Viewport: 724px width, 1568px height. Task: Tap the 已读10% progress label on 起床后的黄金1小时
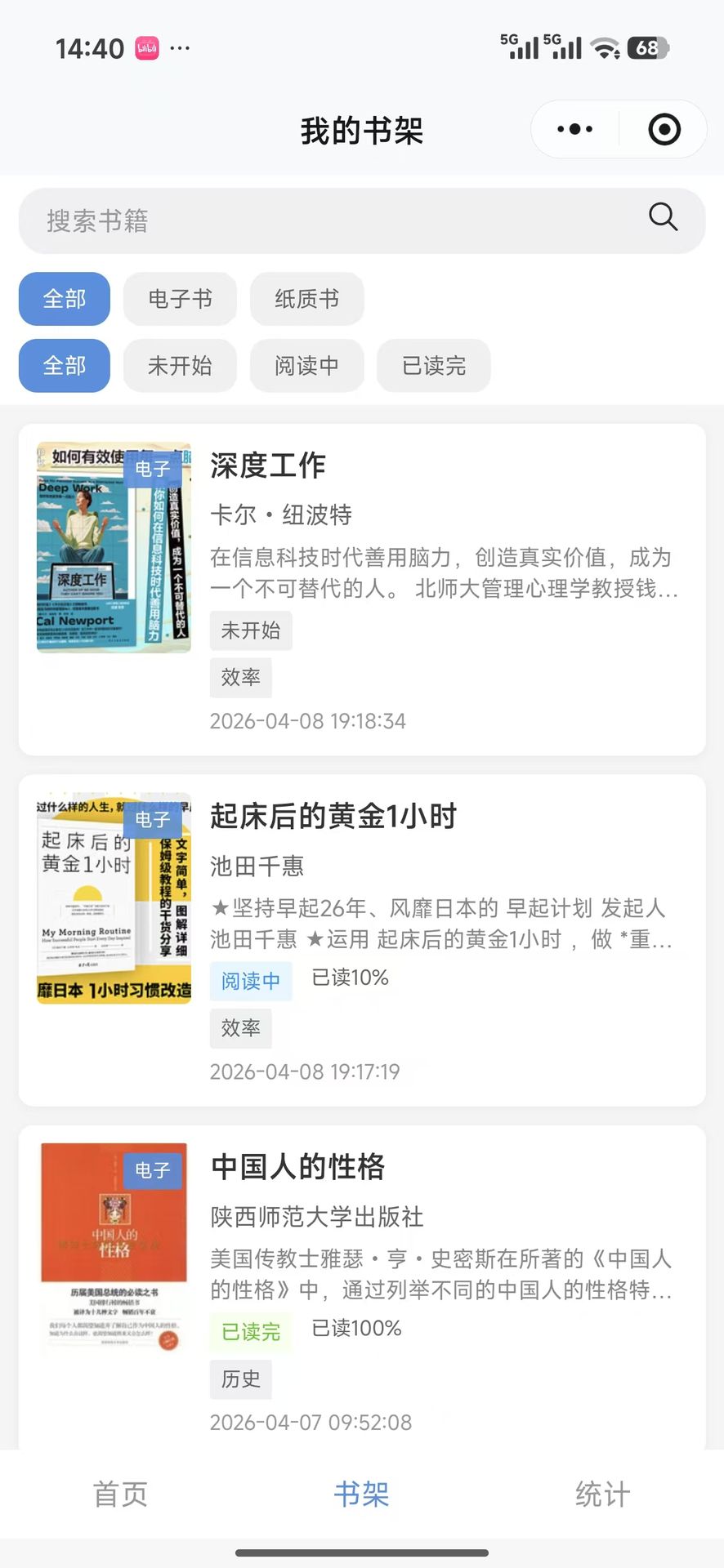[350, 978]
